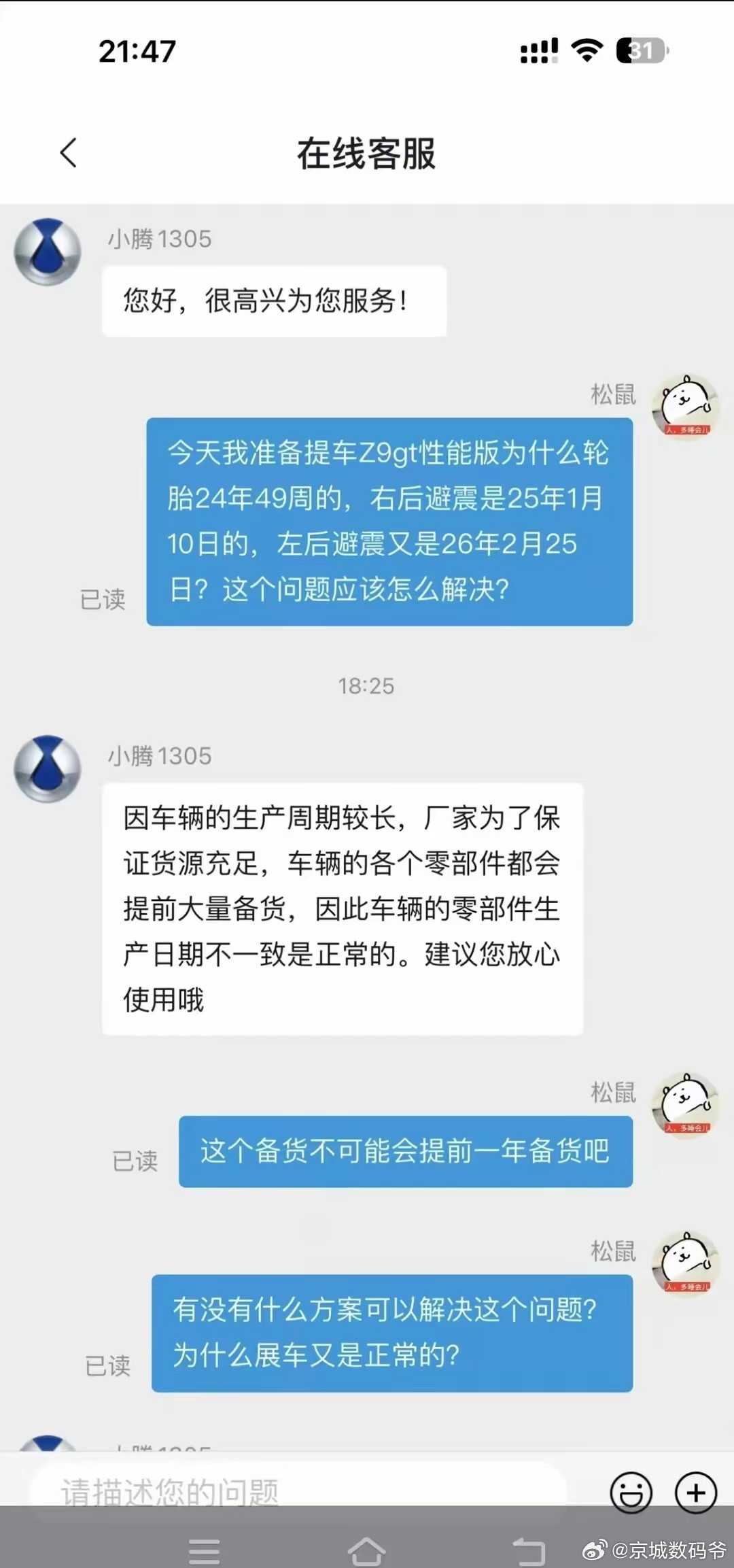Go back using the top-left chevron
The image size is (734, 1568).
[67, 152]
